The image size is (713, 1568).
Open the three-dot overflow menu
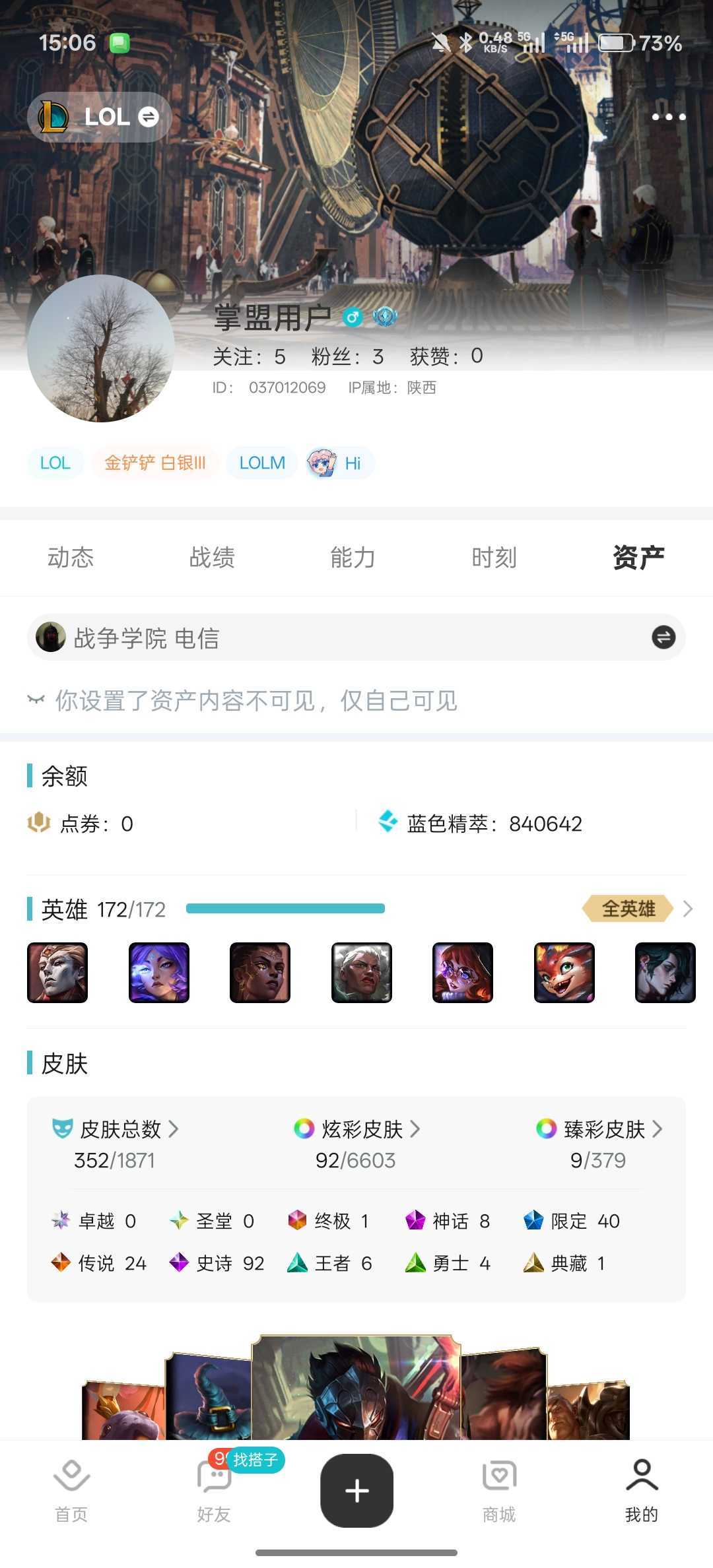coord(668,117)
